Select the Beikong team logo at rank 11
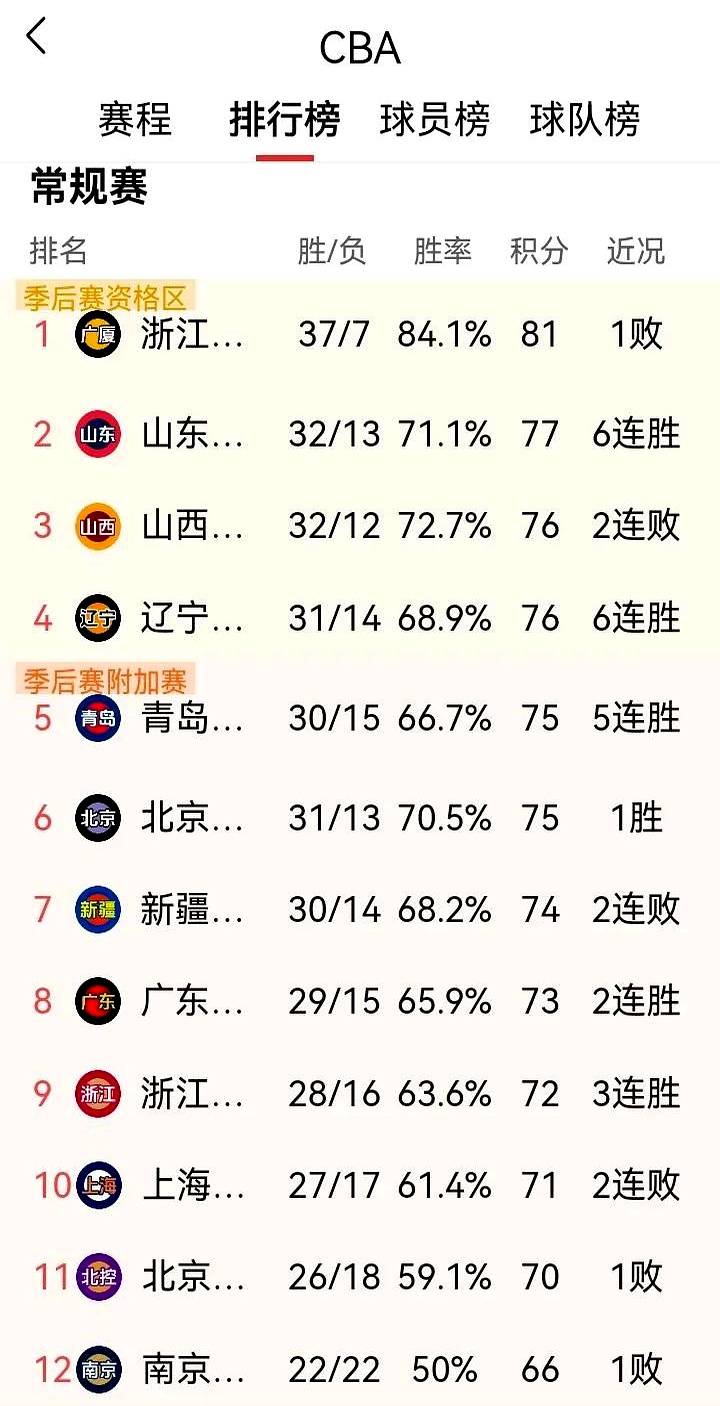 tap(97, 1277)
